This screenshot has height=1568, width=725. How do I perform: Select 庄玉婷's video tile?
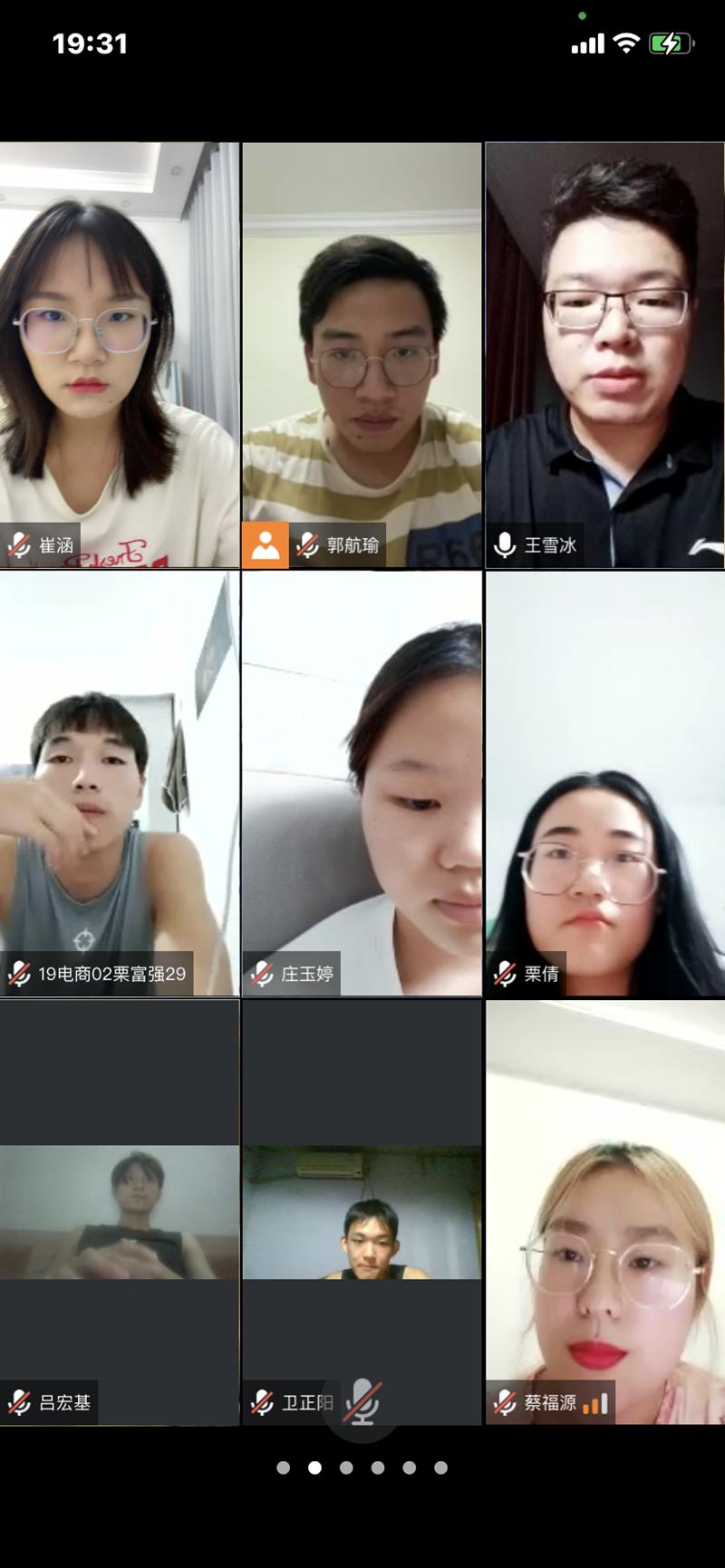(x=362, y=784)
